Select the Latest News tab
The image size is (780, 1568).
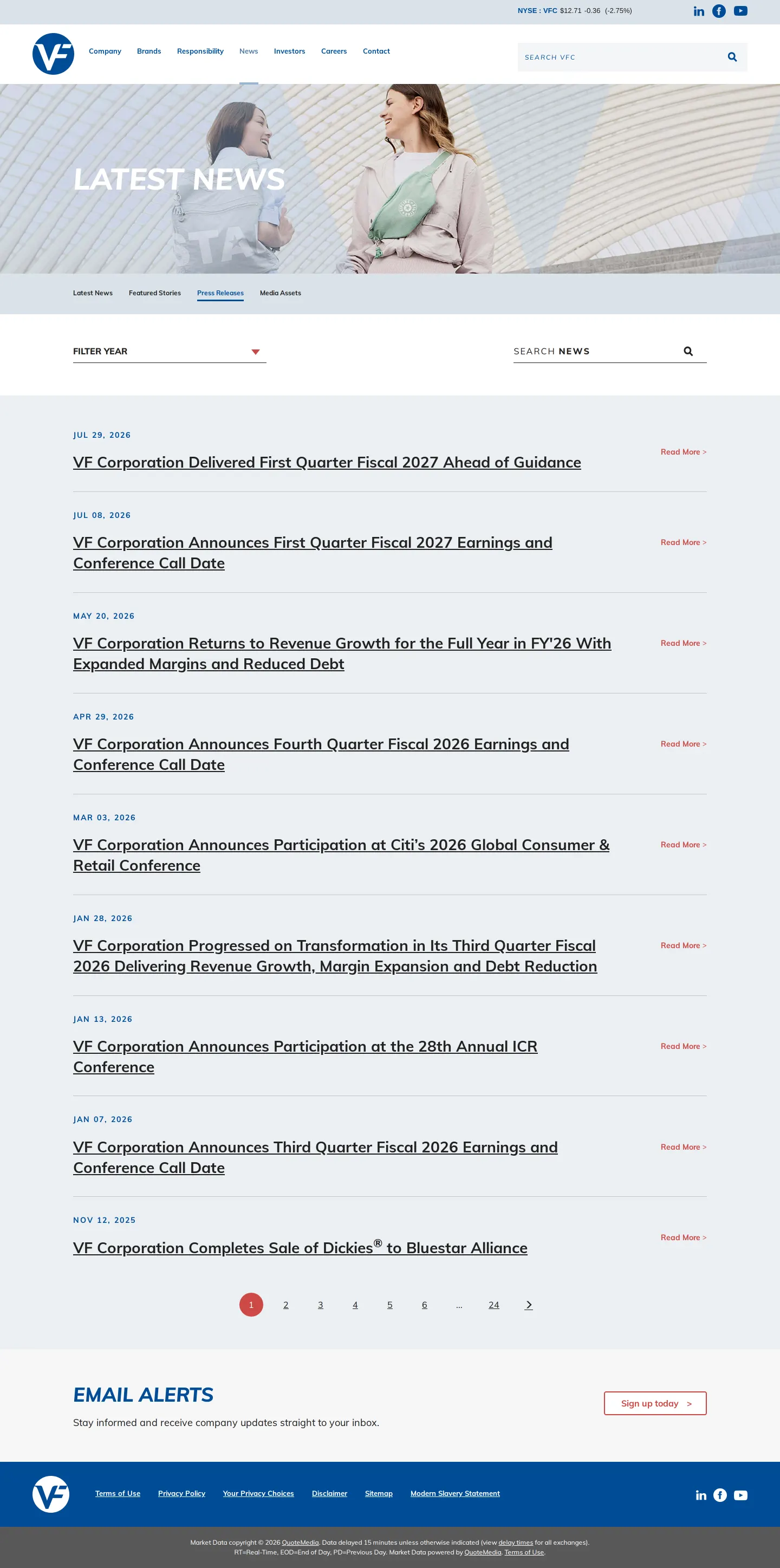[93, 293]
